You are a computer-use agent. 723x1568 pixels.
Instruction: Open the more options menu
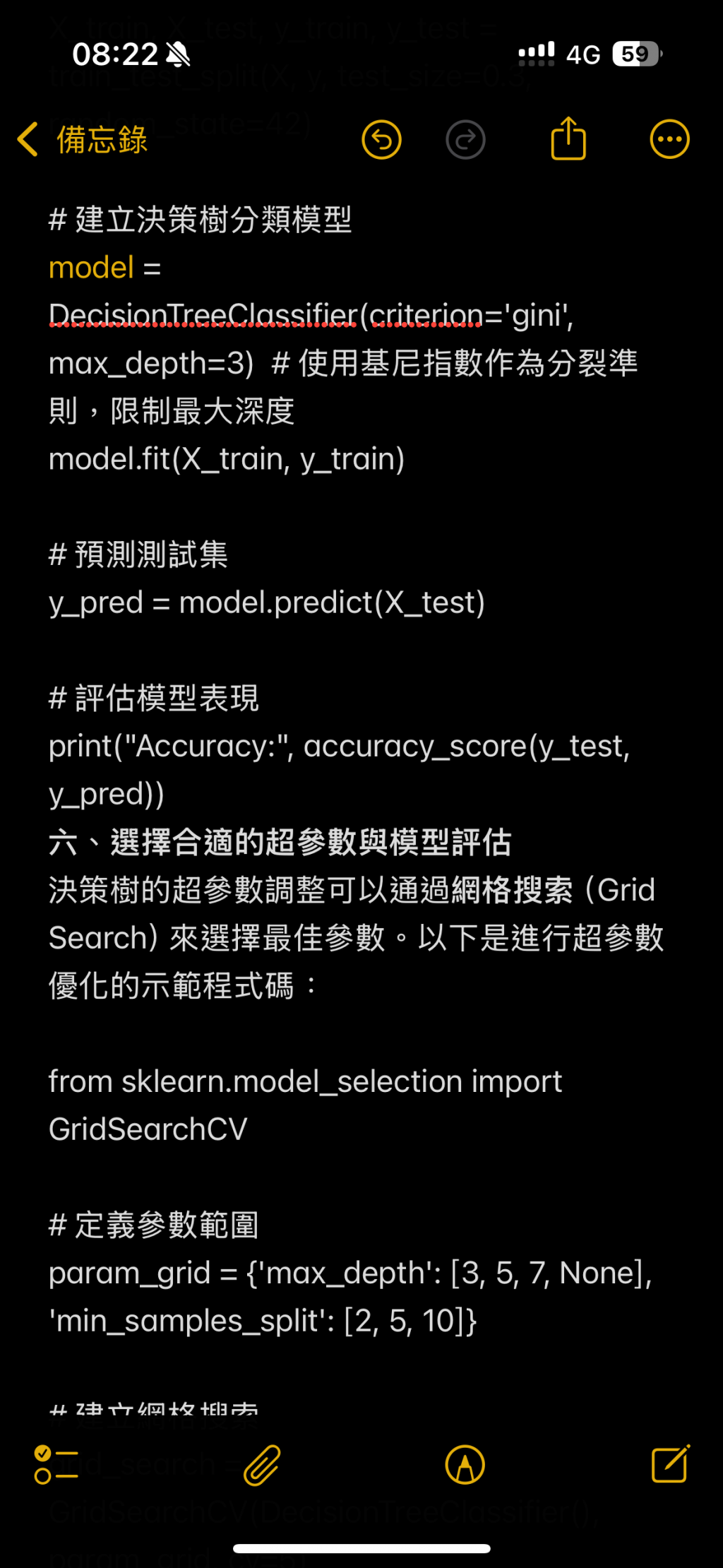(669, 139)
